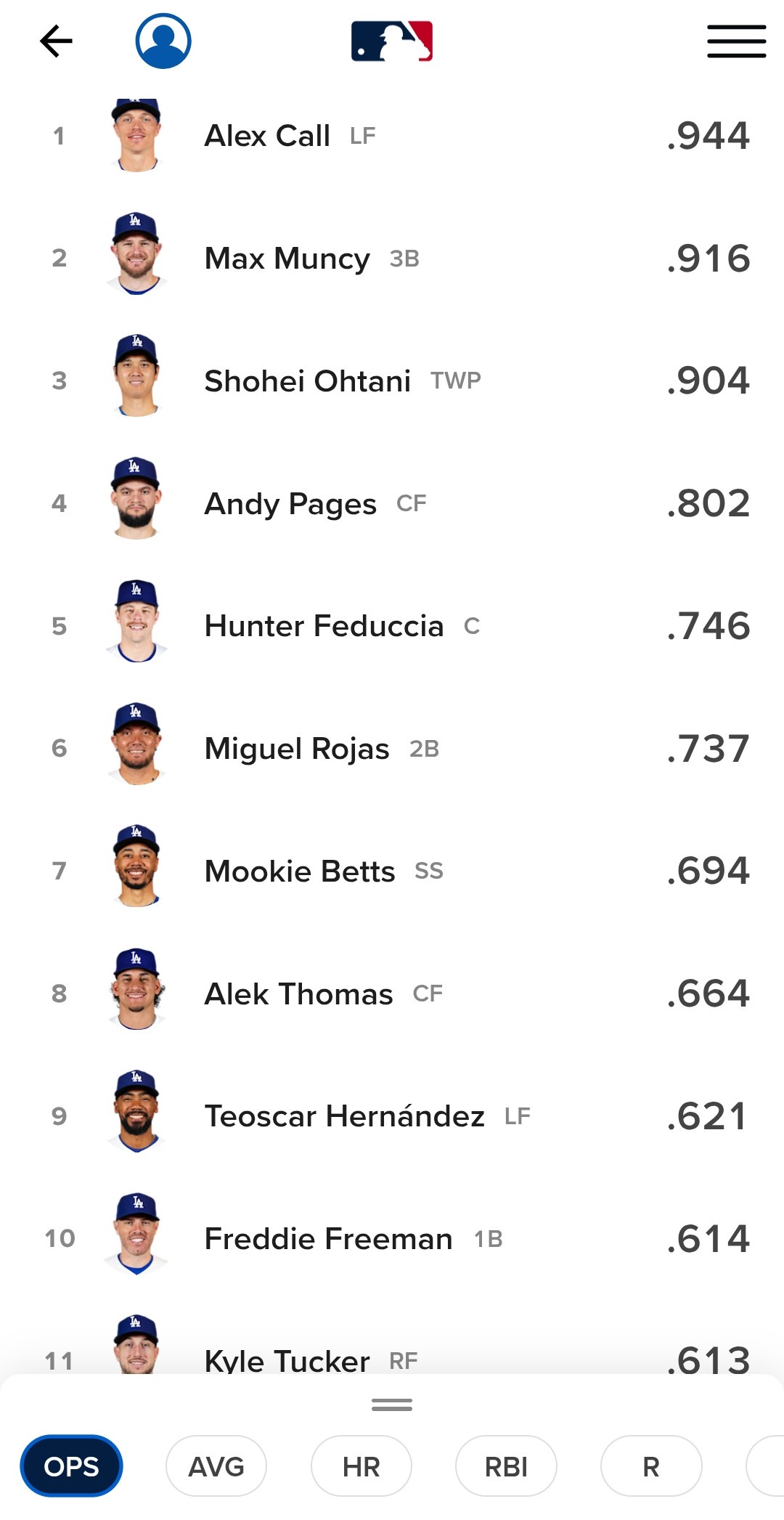Open Freddie Freeman's player row

392,1238
